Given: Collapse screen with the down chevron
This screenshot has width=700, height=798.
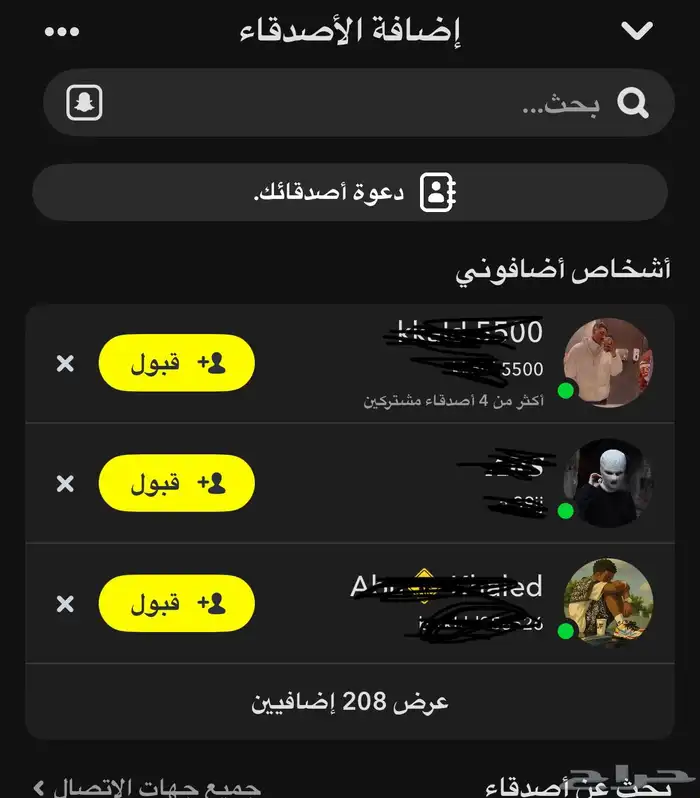Looking at the screenshot, I should [637, 31].
